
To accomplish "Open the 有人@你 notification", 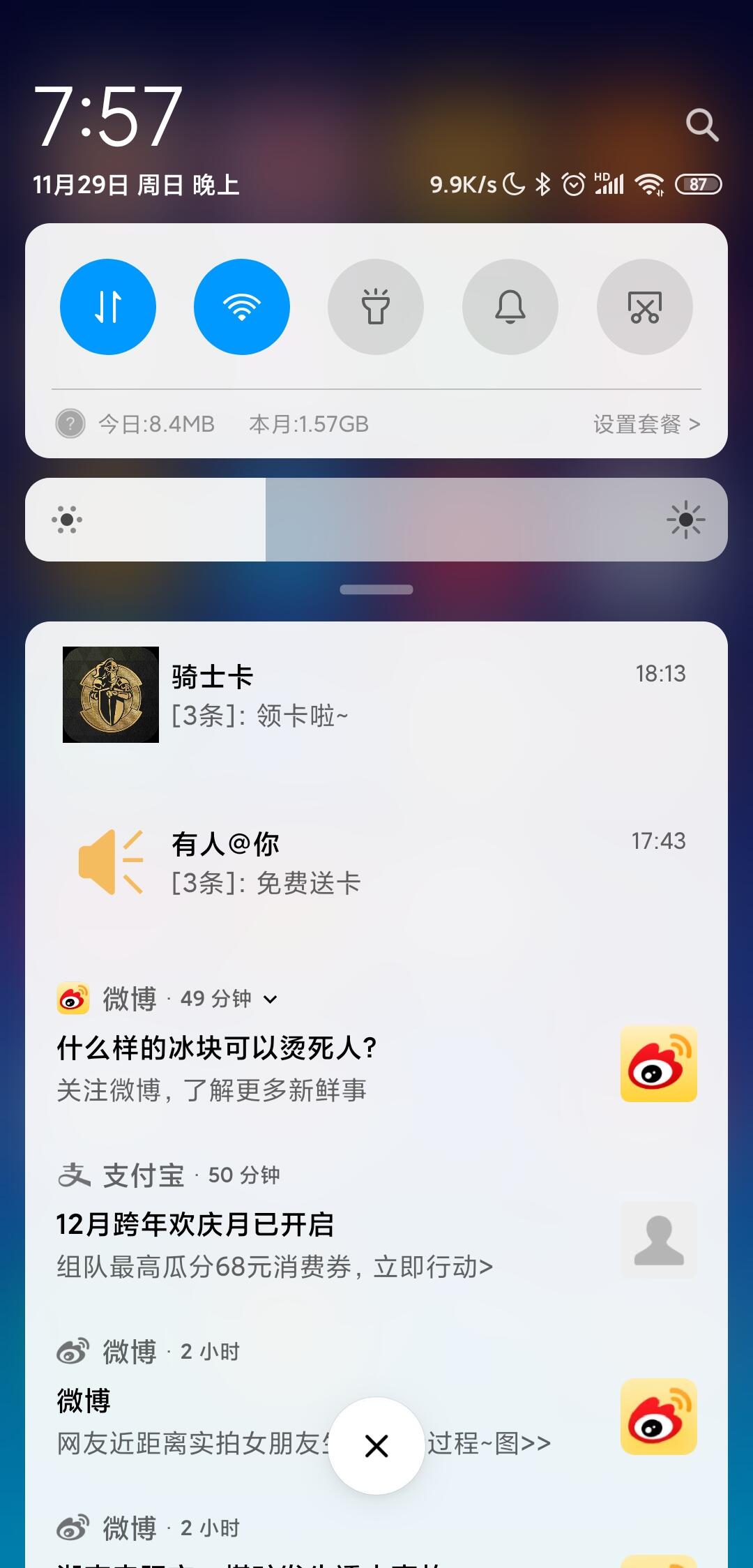I will pyautogui.click(x=376, y=862).
